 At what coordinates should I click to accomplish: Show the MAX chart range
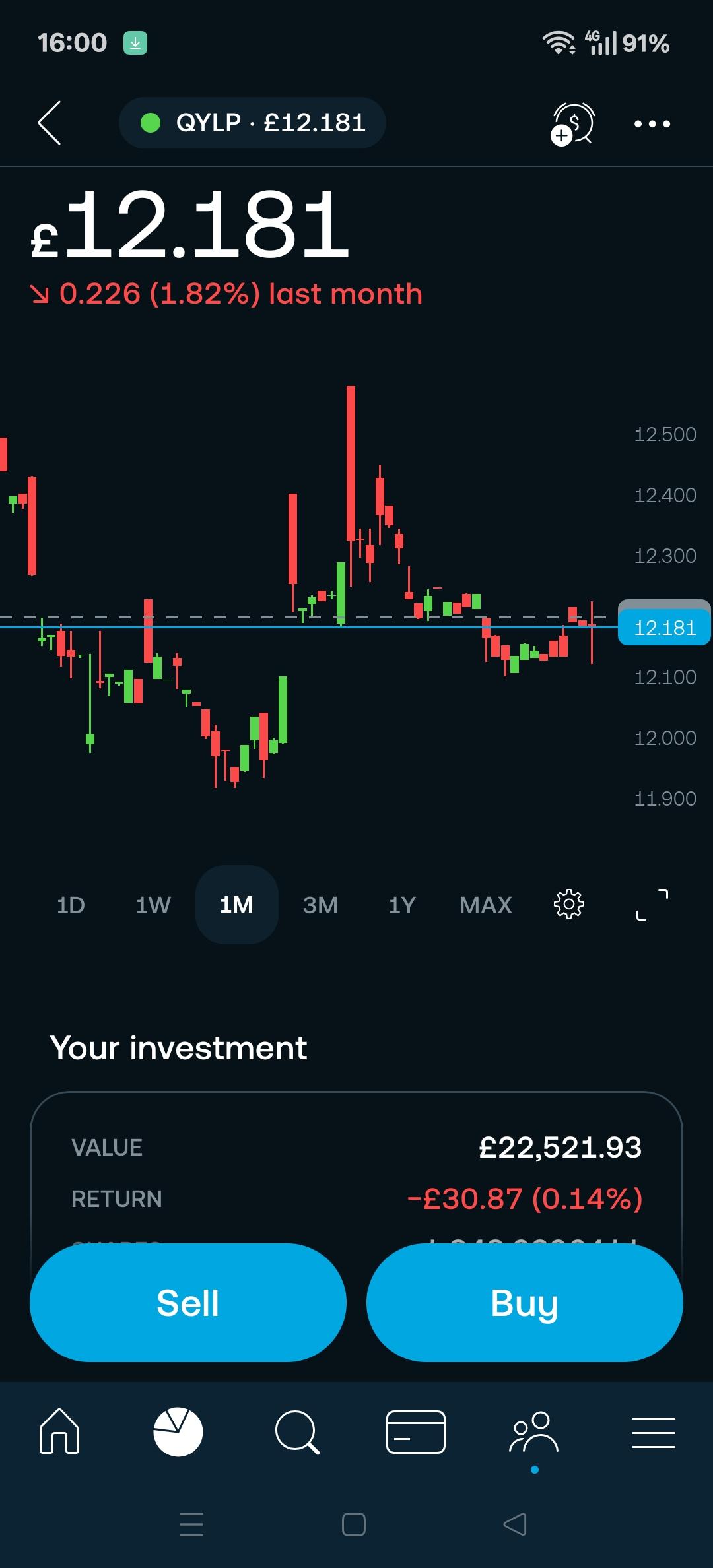[x=486, y=905]
